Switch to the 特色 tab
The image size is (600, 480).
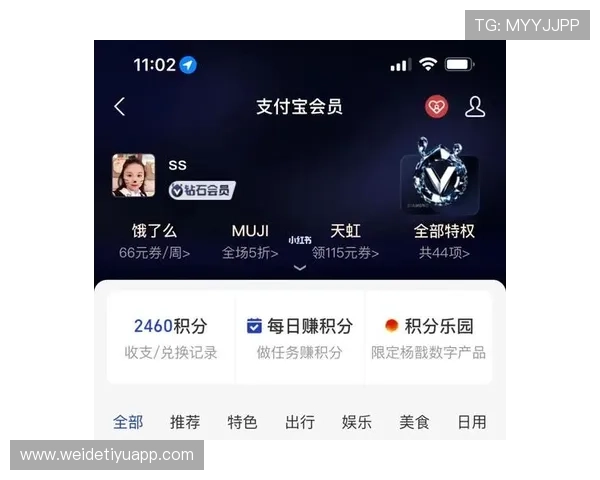[x=242, y=422]
